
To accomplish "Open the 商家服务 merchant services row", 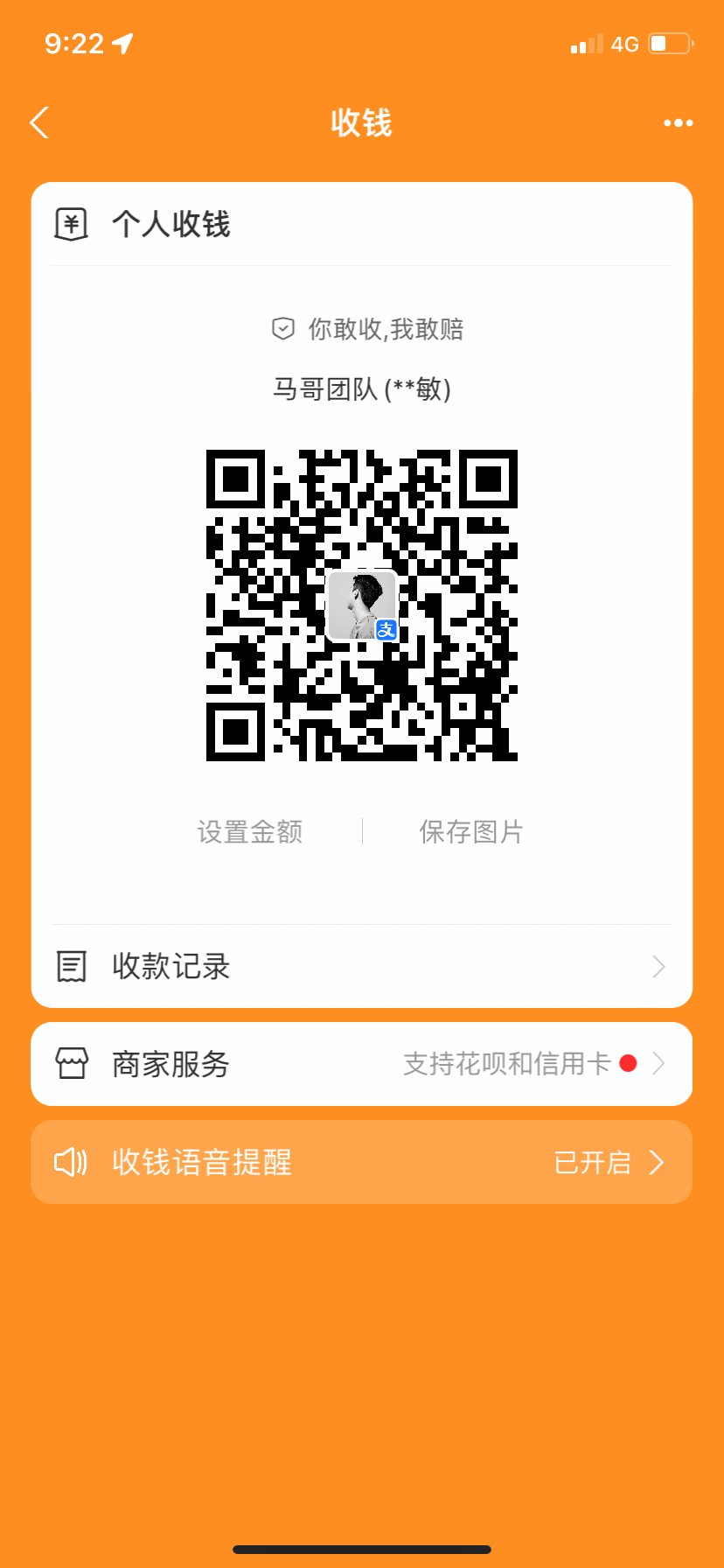I will tap(361, 1064).
